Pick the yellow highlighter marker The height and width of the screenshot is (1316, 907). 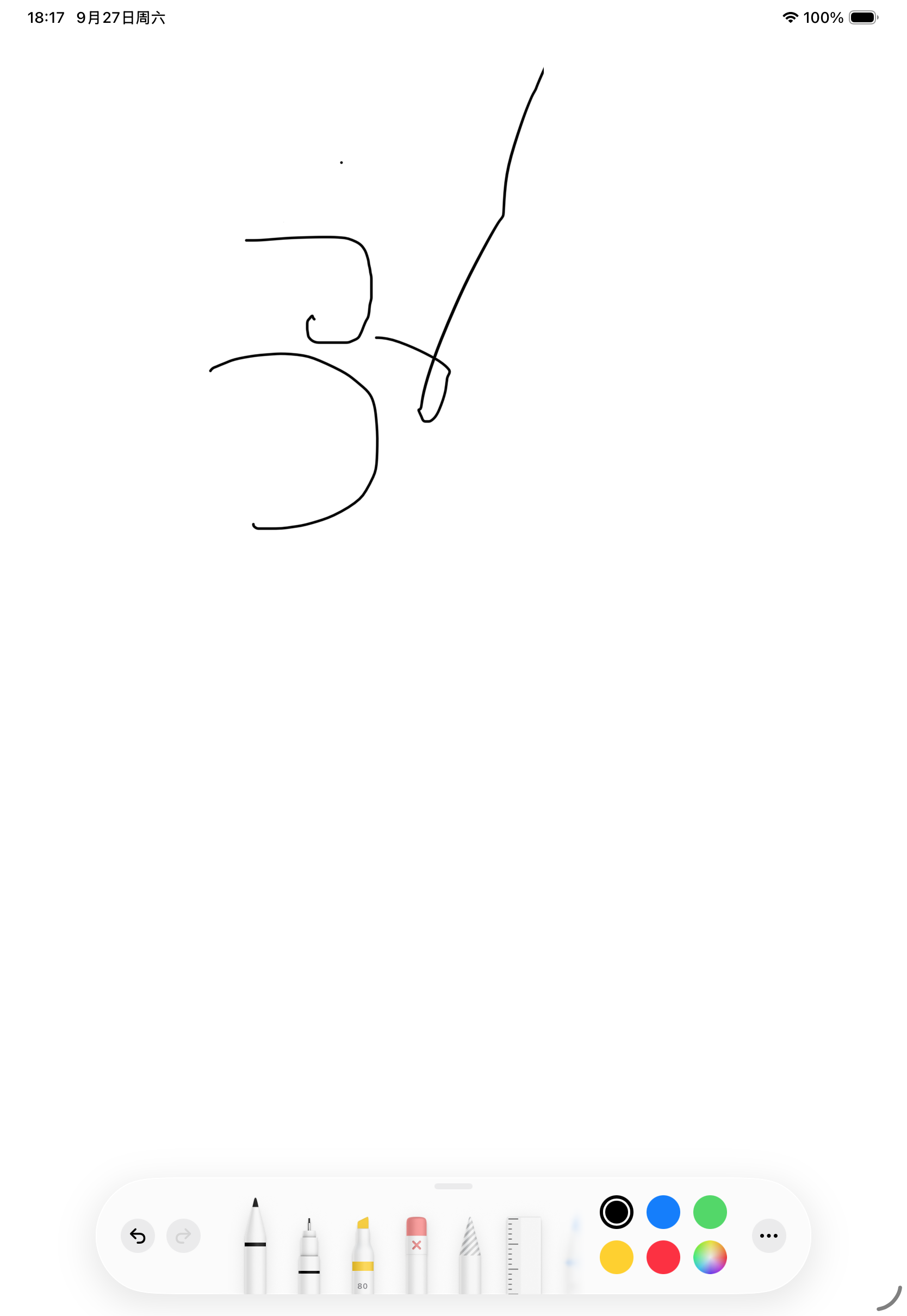[363, 1255]
